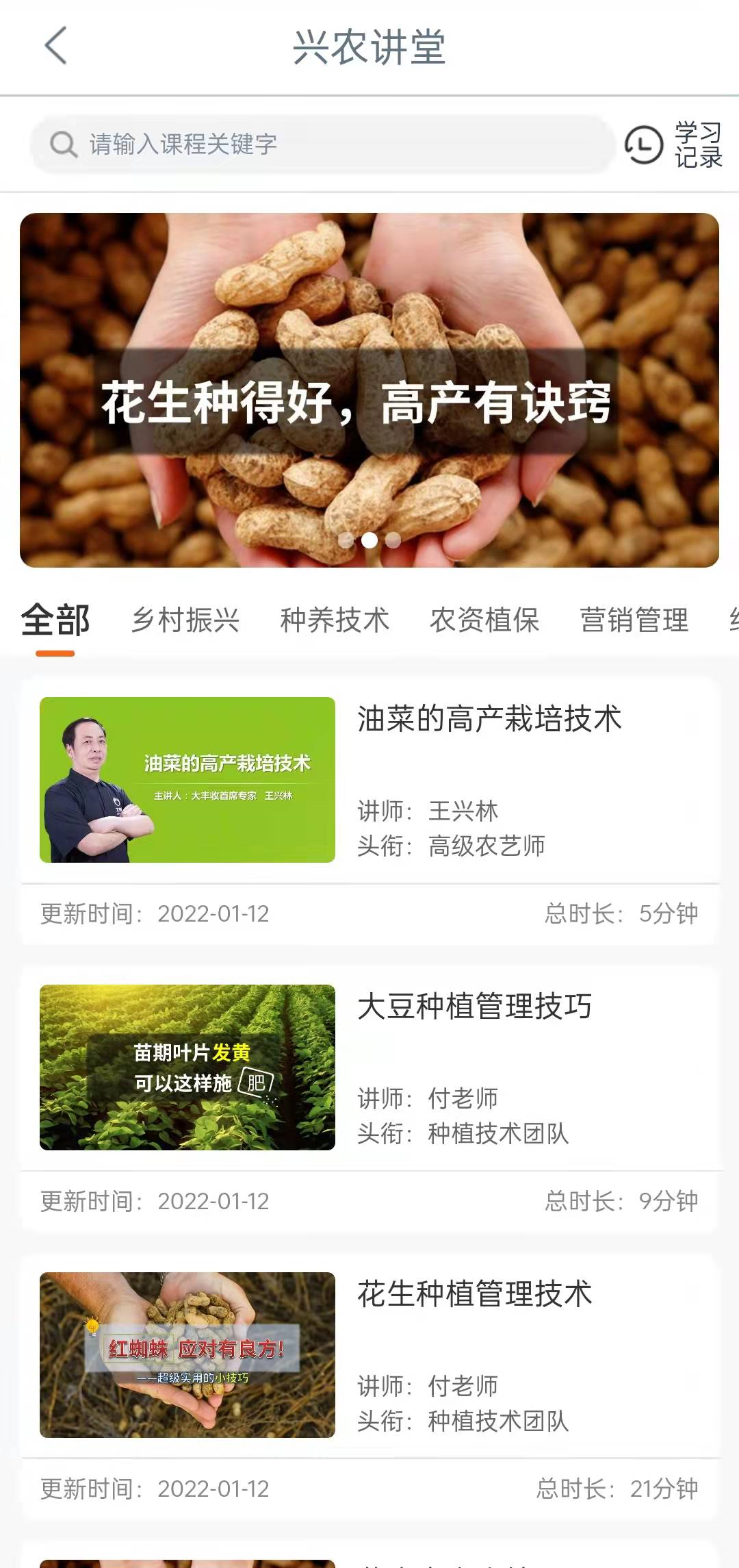Select the 全部 tab

point(55,620)
